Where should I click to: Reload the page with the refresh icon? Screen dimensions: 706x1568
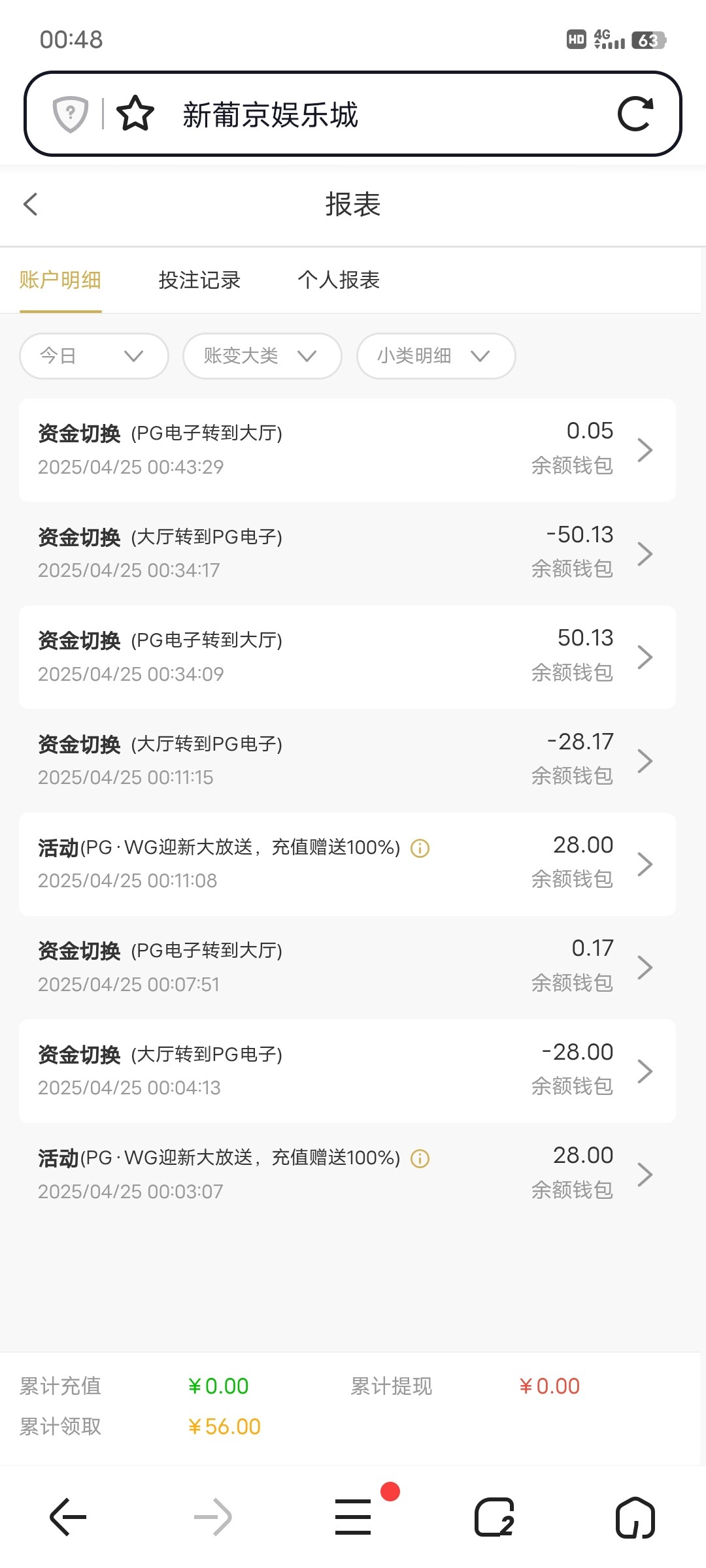coord(635,114)
